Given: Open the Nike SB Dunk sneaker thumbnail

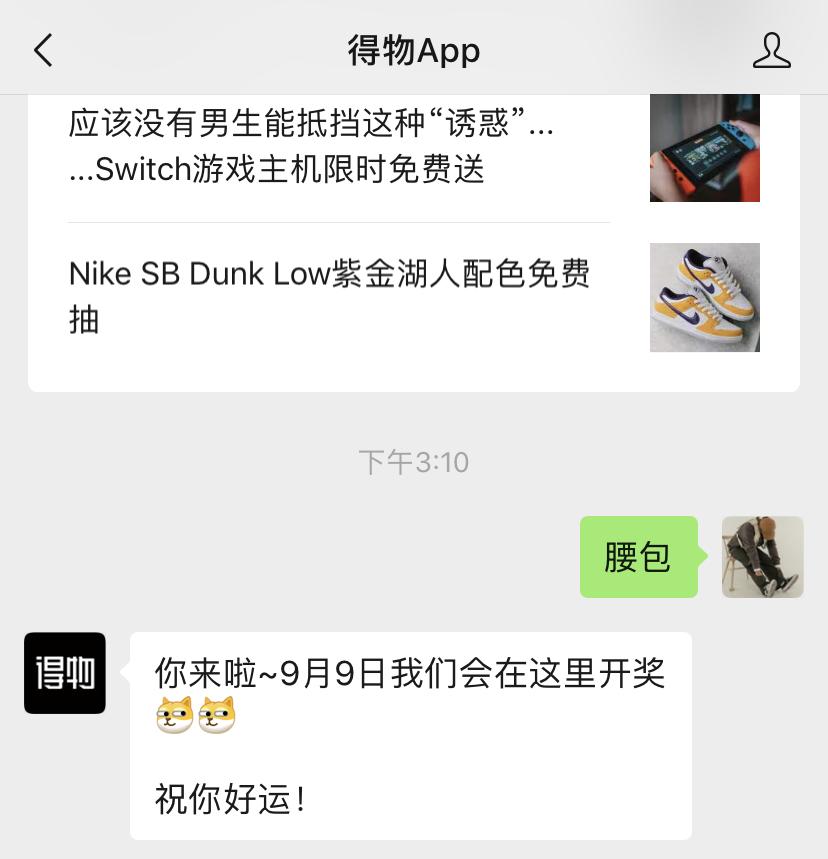Looking at the screenshot, I should [x=704, y=297].
